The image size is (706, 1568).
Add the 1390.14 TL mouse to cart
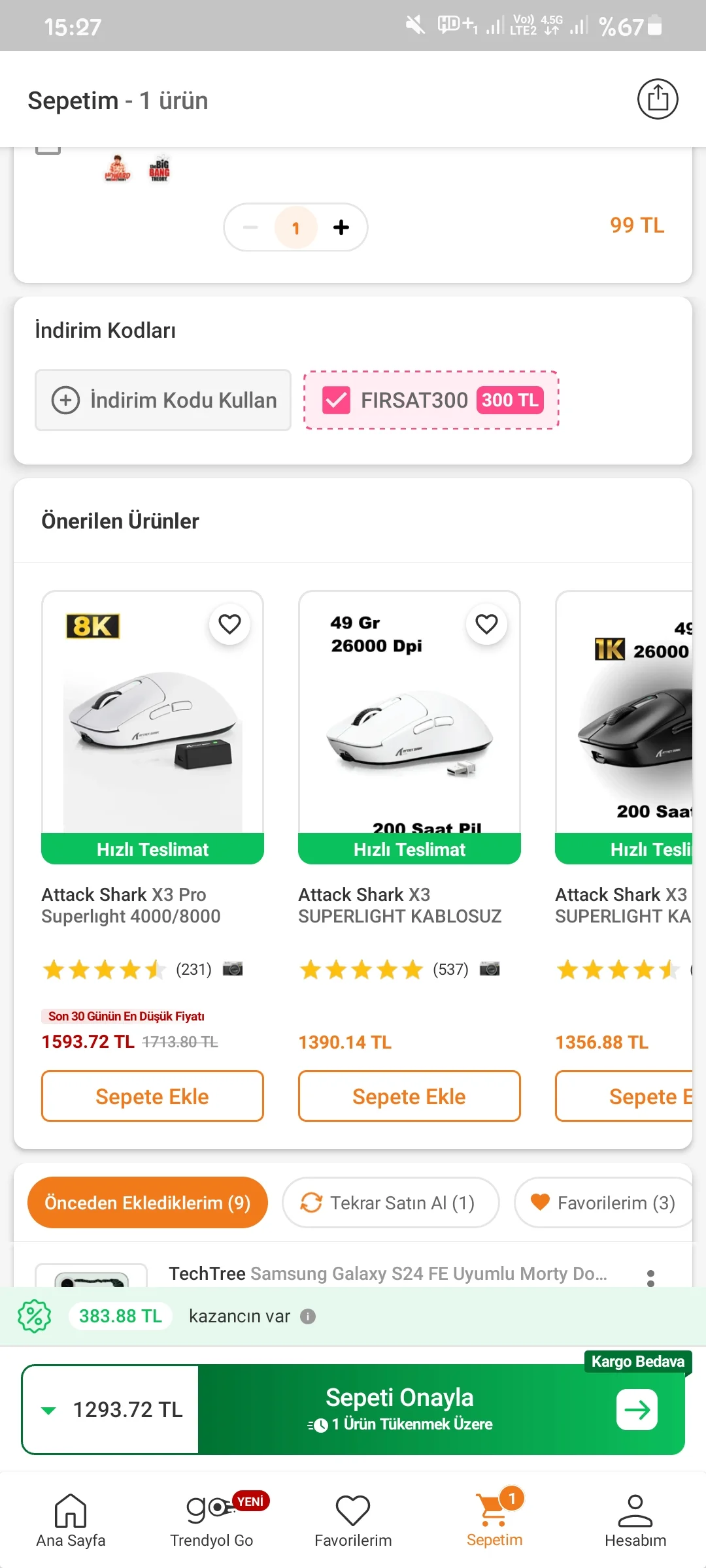click(x=409, y=1096)
